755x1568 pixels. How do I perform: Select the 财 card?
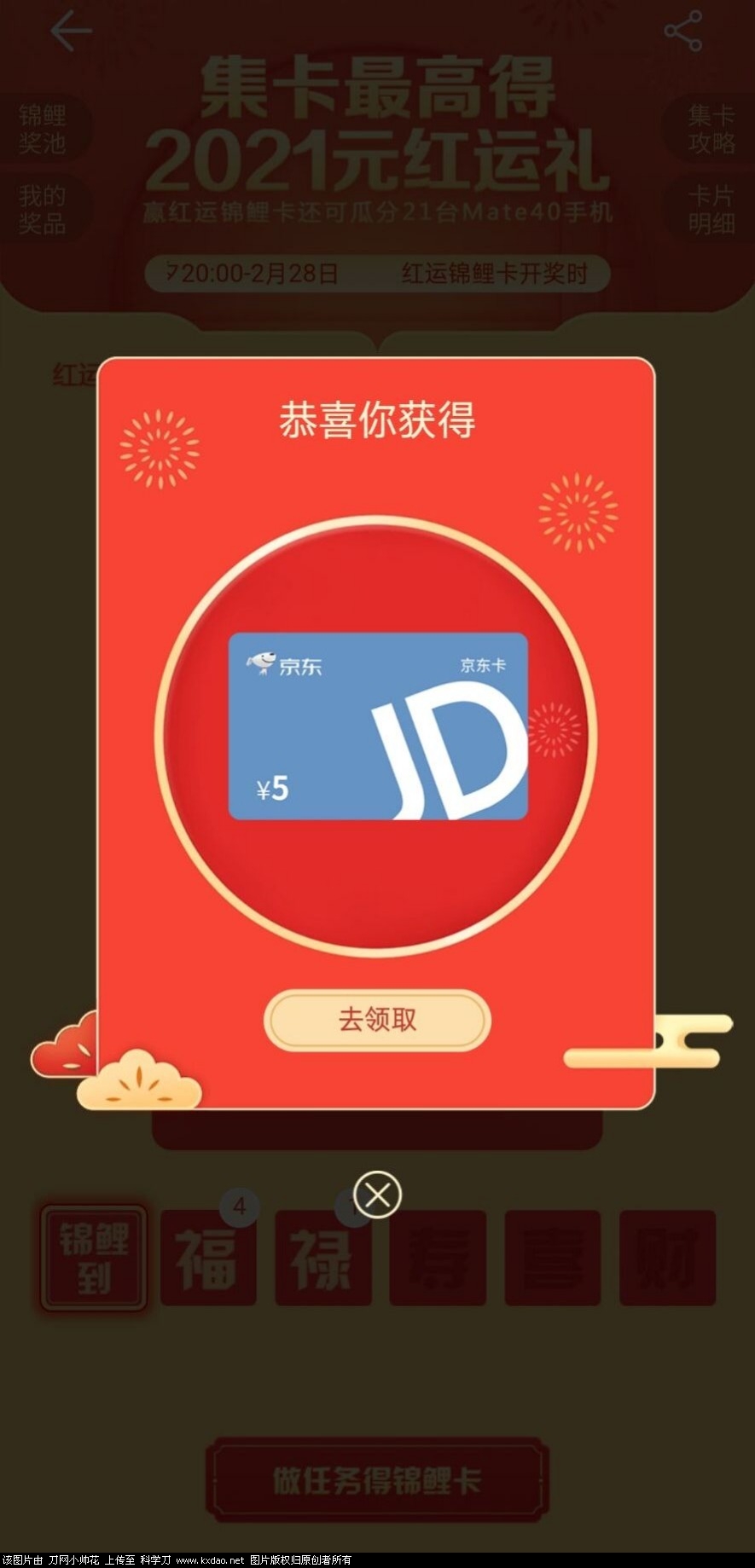pos(667,1258)
